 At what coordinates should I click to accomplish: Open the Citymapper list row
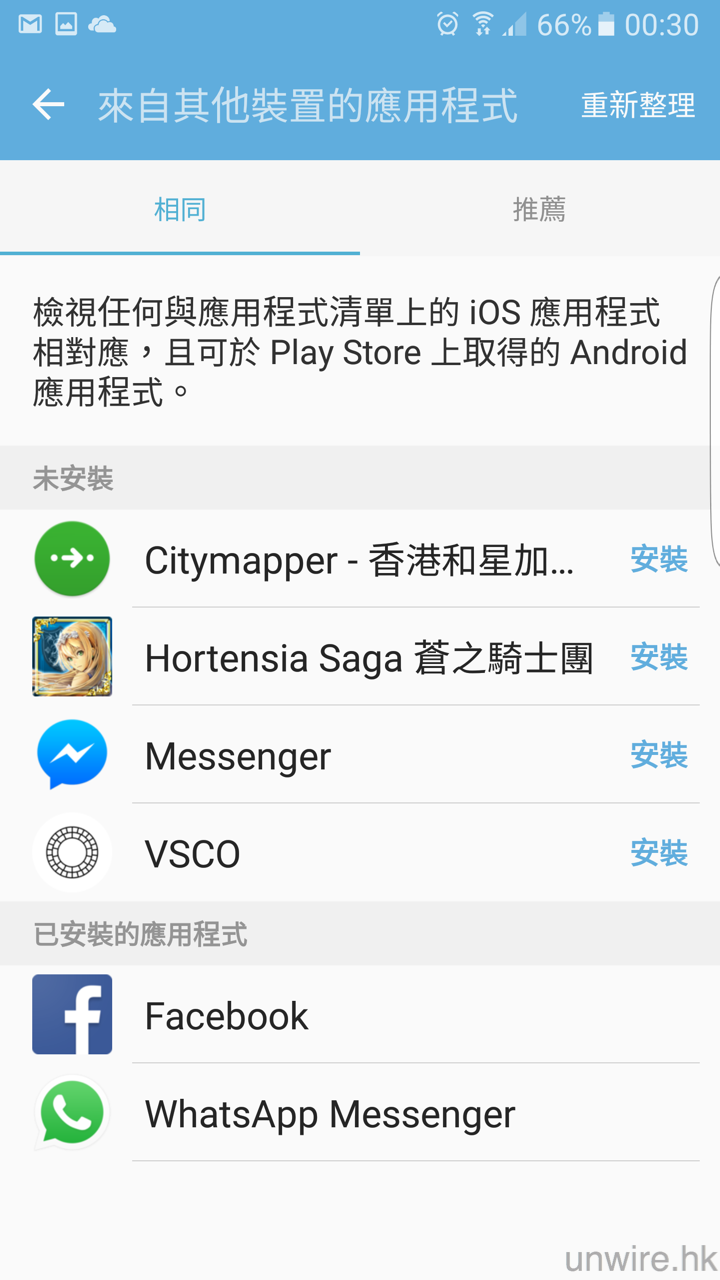[x=358, y=561]
